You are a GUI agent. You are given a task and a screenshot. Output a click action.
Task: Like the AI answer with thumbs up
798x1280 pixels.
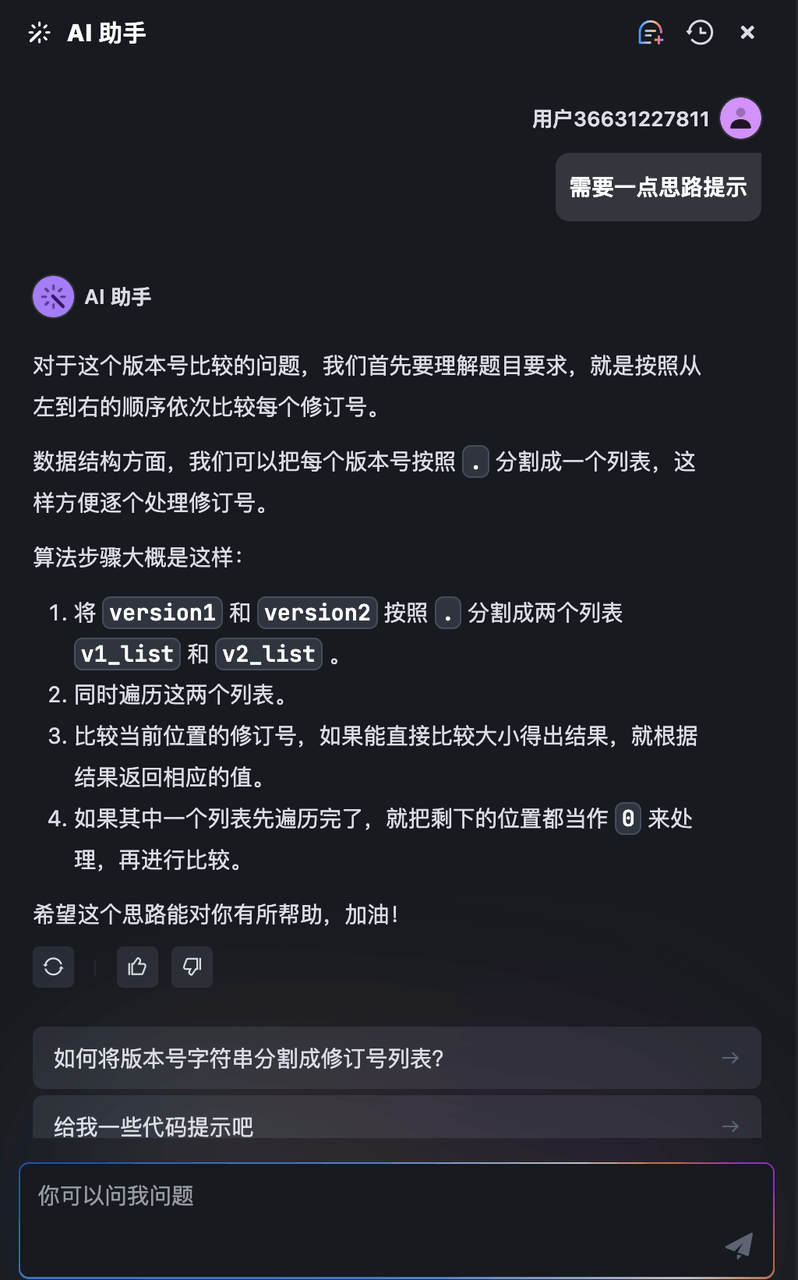click(x=138, y=967)
